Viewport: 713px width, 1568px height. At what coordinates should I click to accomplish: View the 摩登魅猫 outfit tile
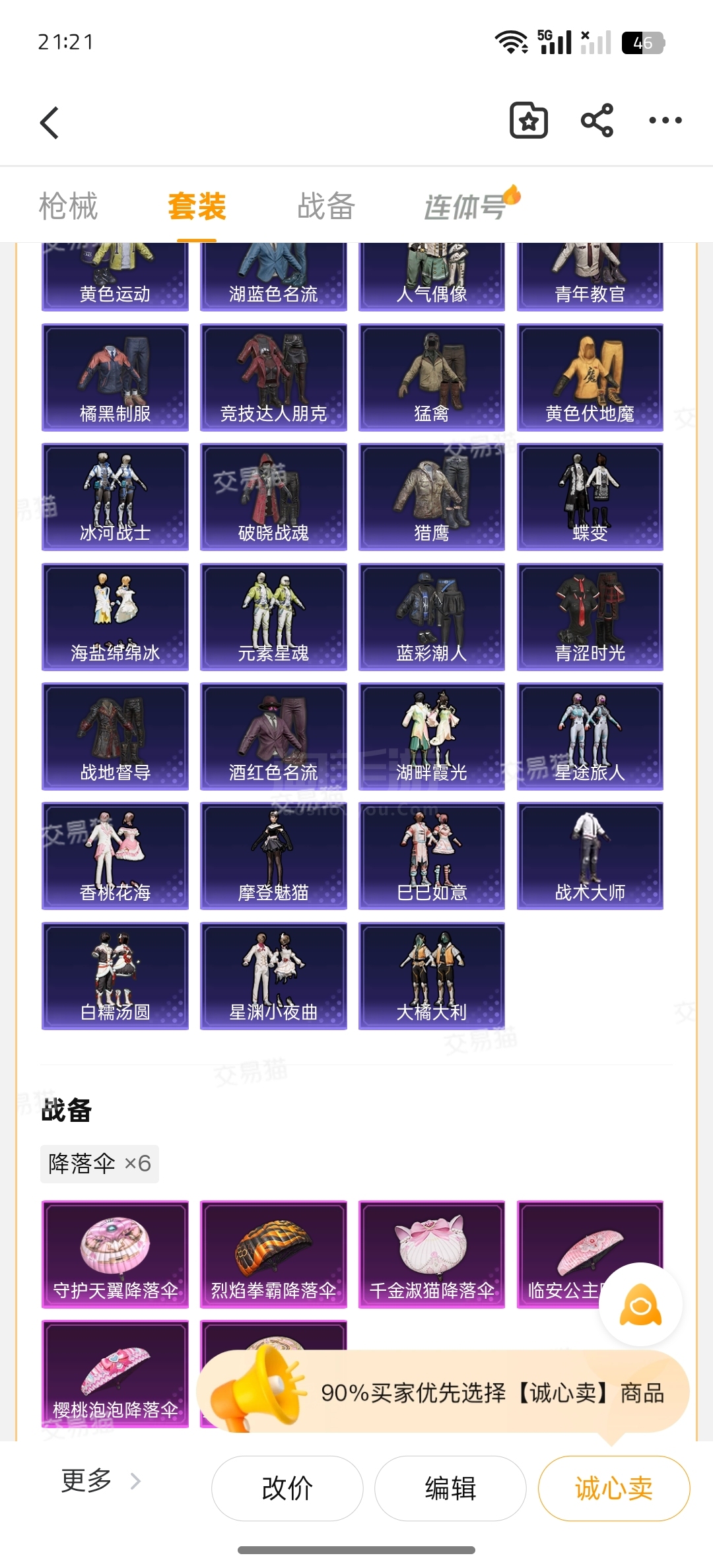click(273, 856)
